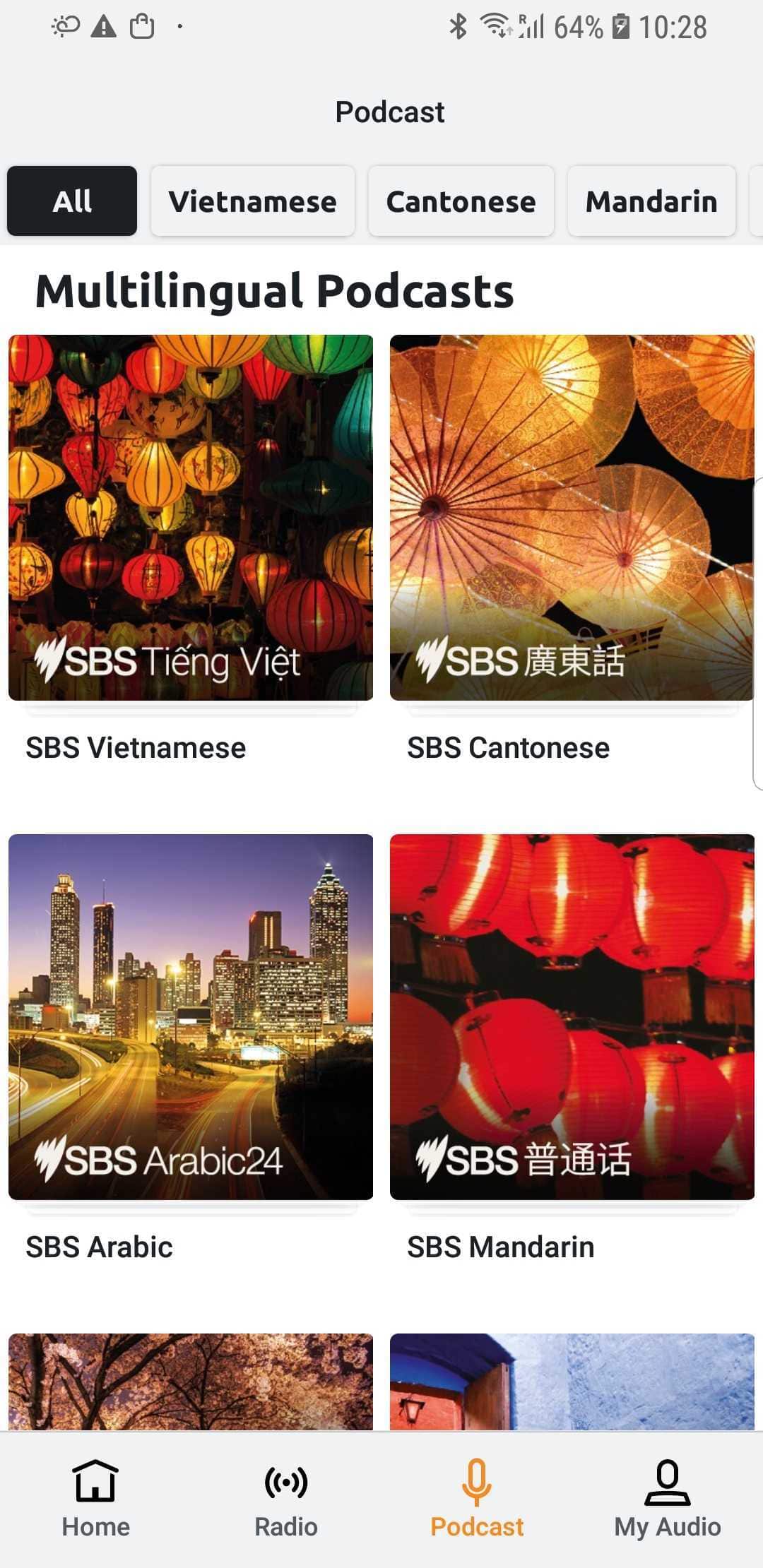Viewport: 763px width, 1568px height.
Task: Tap the cellular signal indicator
Action: pos(531,27)
